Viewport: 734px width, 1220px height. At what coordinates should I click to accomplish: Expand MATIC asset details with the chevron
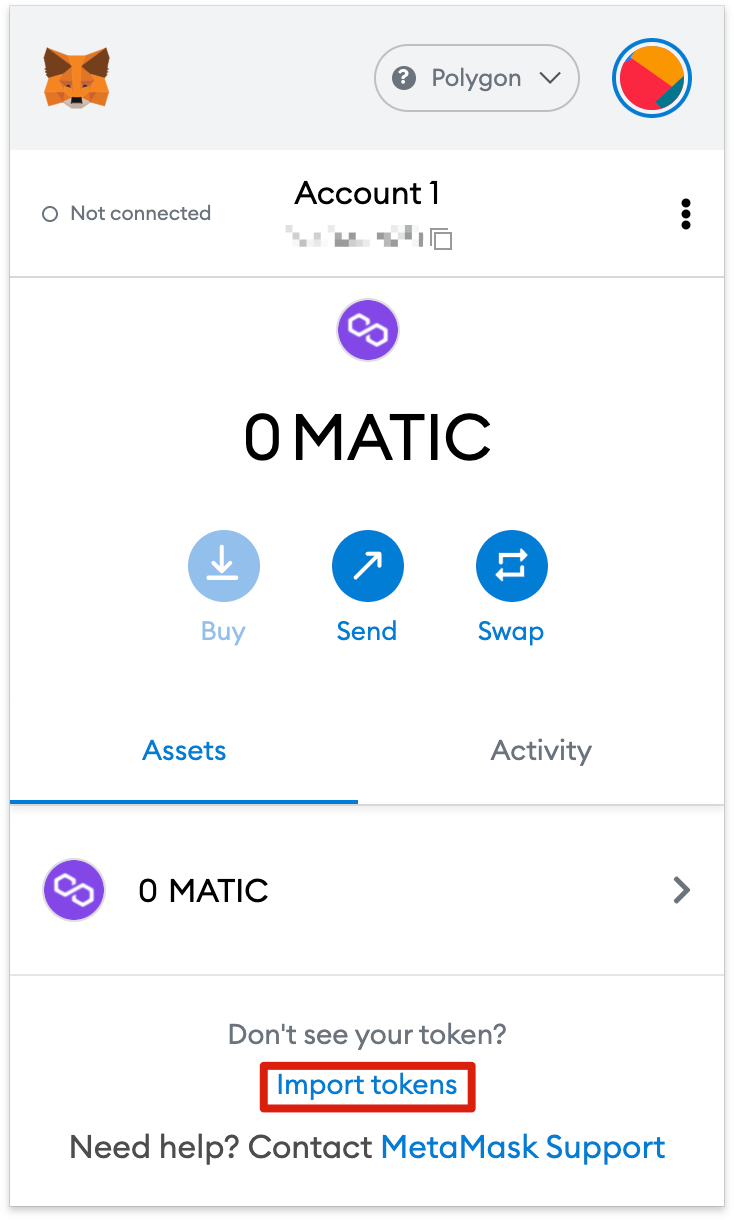click(x=681, y=889)
